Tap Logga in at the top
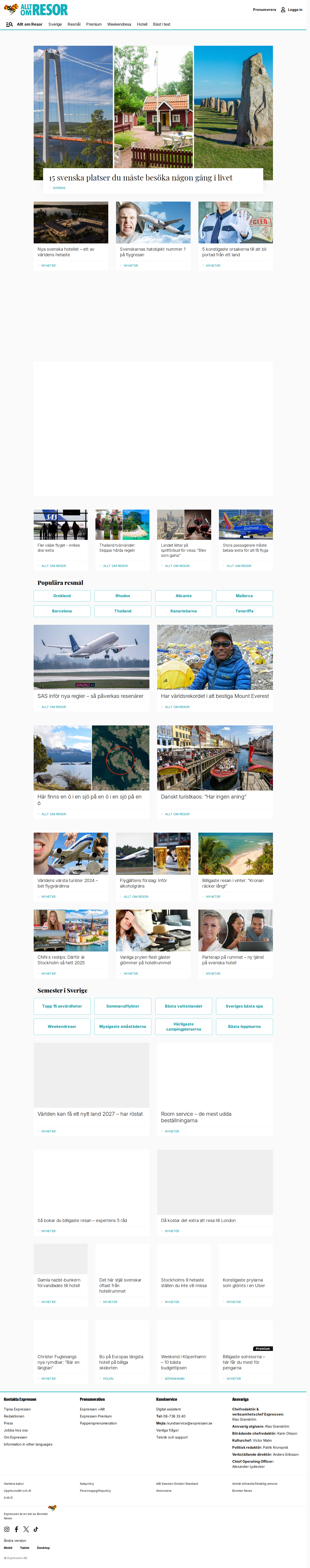Viewport: 310px width, 1568px height. 292,10
